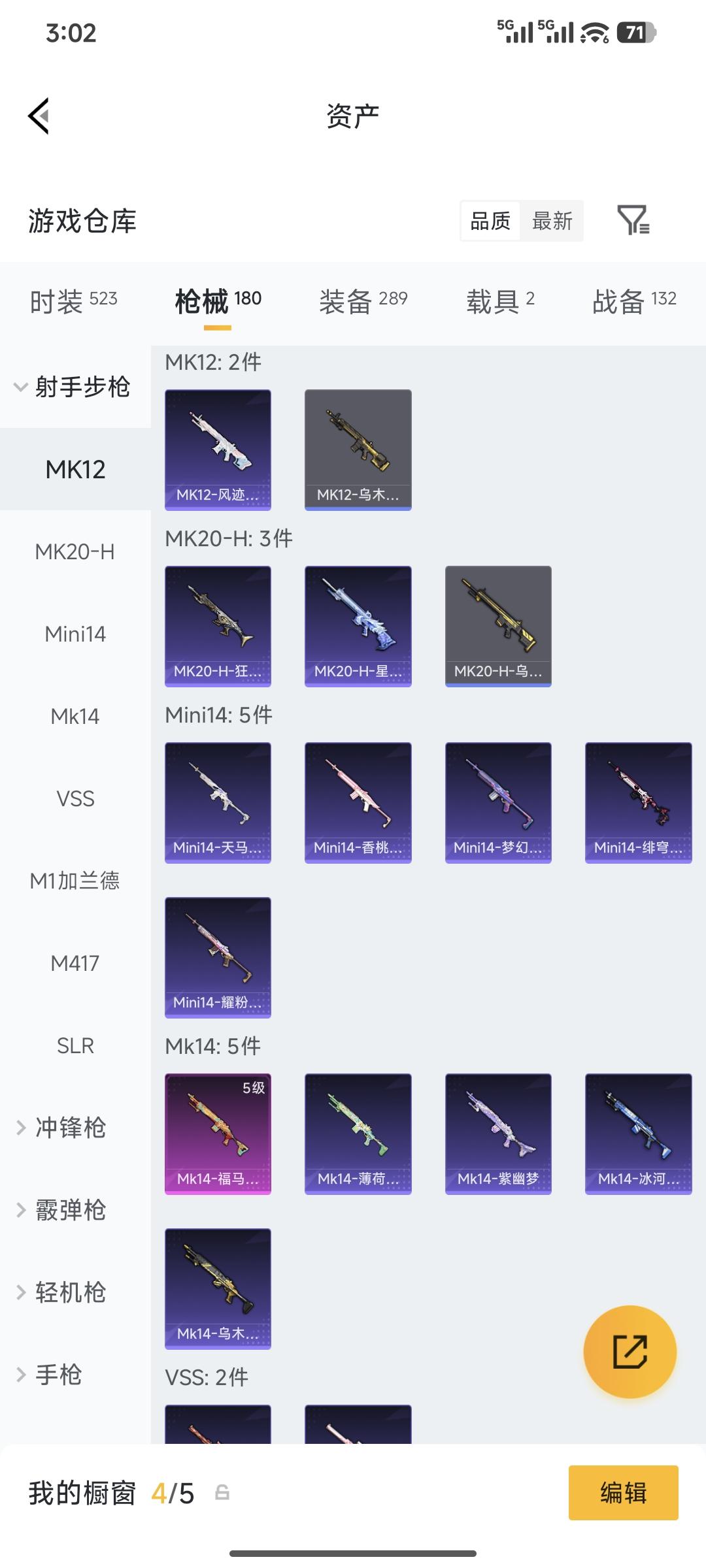Open the Mk14-福马 level 5 skin tile
This screenshot has height=1568, width=706.
[218, 1134]
